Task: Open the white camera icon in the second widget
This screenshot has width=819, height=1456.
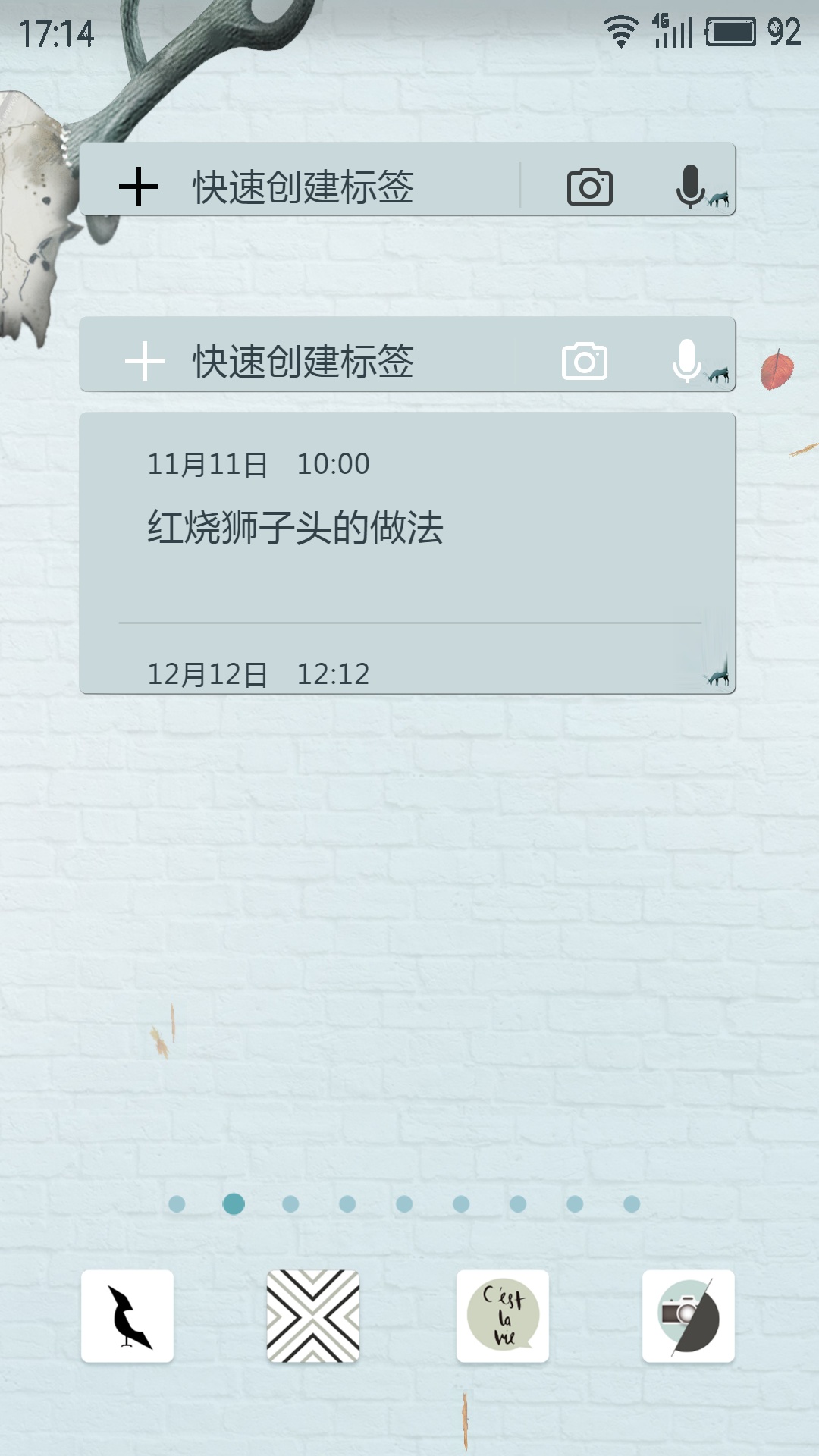Action: (x=584, y=361)
